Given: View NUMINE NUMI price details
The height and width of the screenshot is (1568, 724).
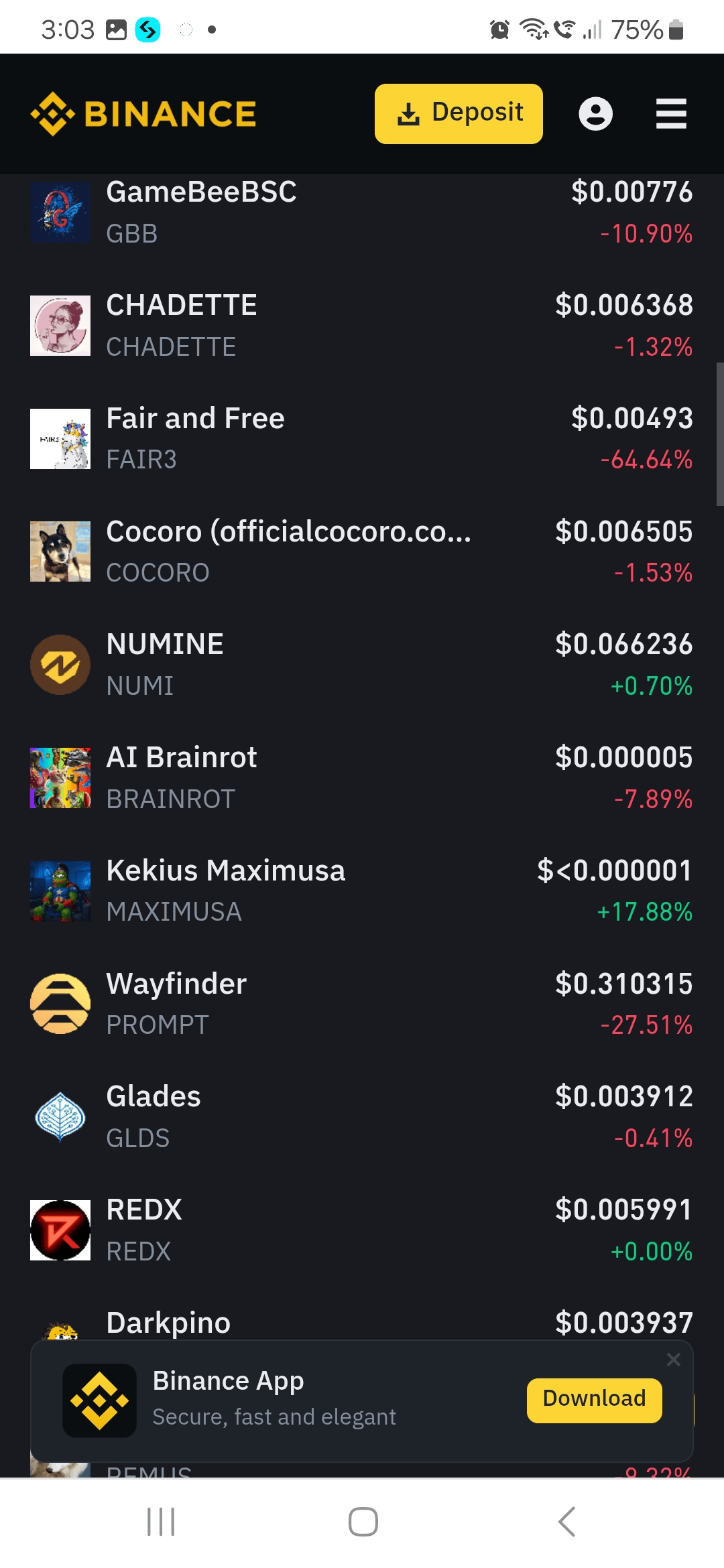Looking at the screenshot, I should [362, 665].
